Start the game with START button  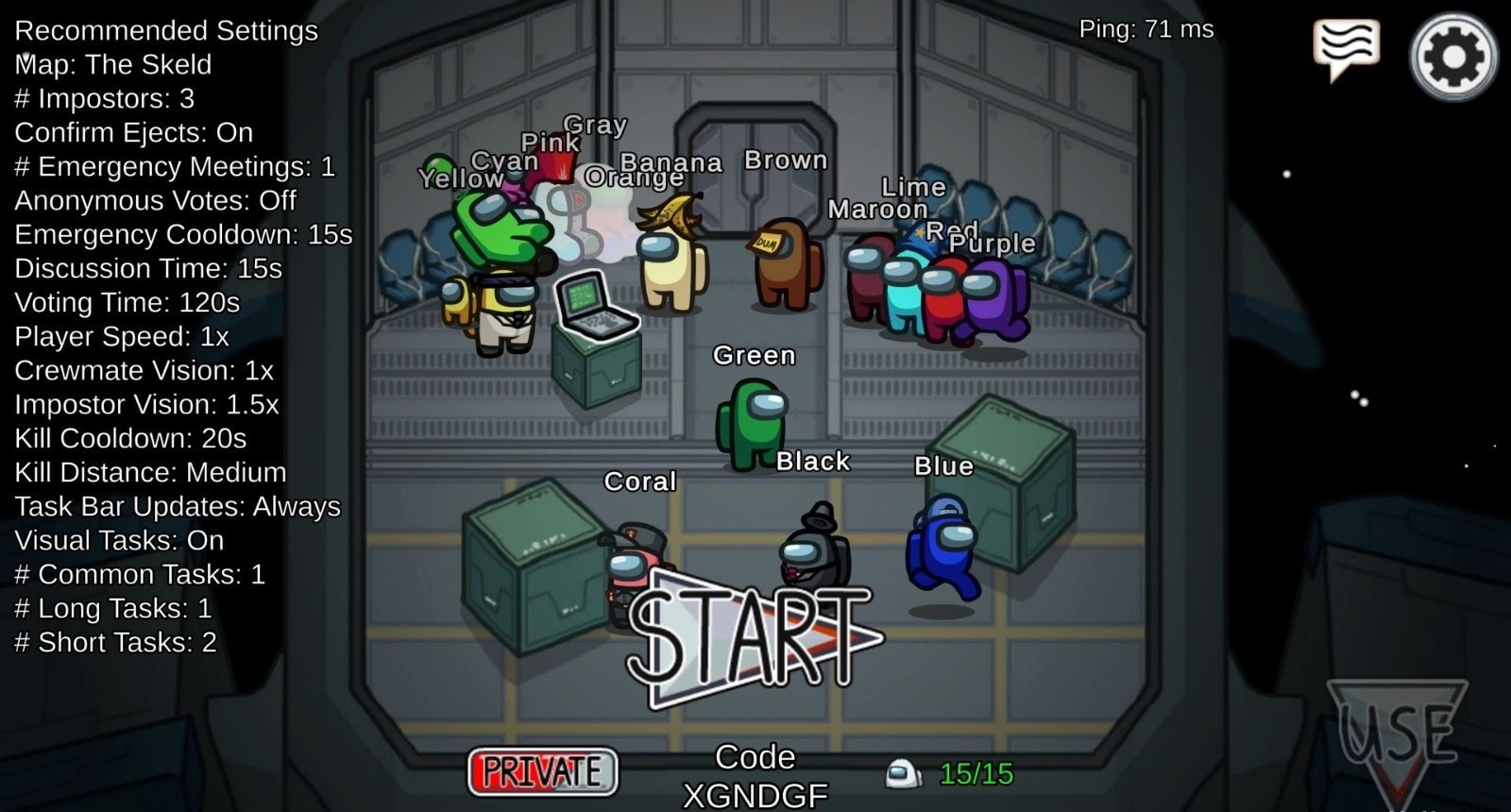tap(751, 636)
